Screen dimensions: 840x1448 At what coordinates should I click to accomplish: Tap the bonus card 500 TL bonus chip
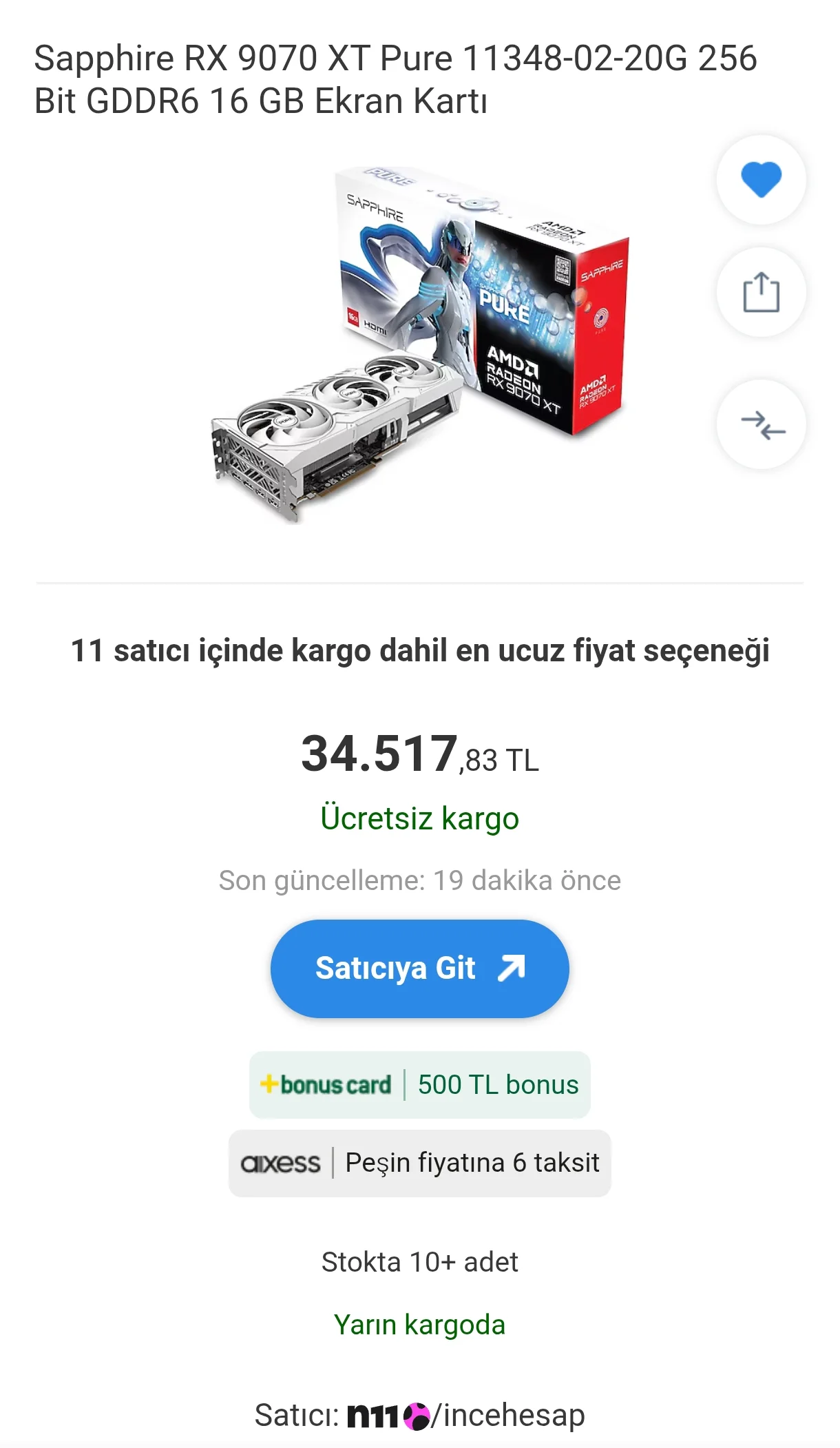(419, 1084)
